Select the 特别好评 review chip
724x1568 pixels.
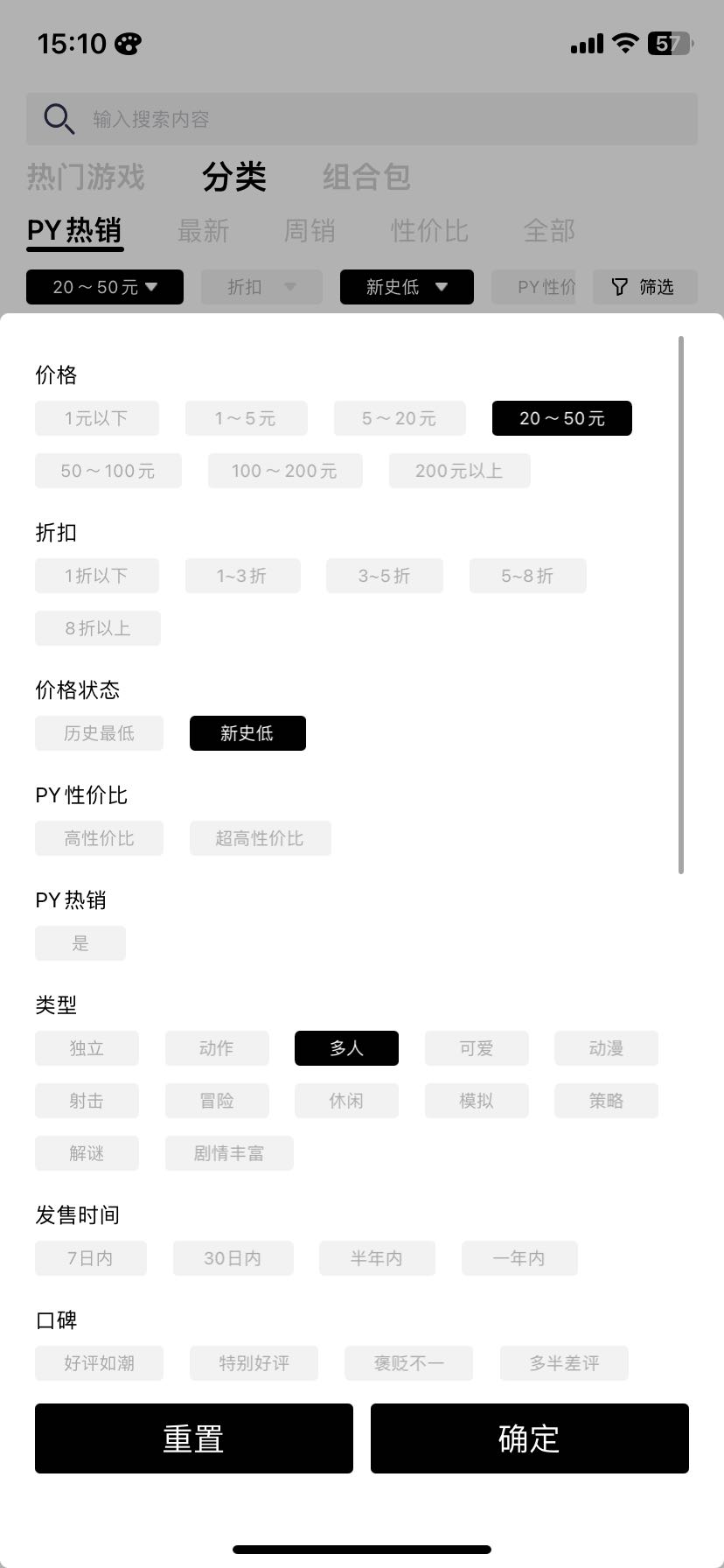click(254, 1363)
